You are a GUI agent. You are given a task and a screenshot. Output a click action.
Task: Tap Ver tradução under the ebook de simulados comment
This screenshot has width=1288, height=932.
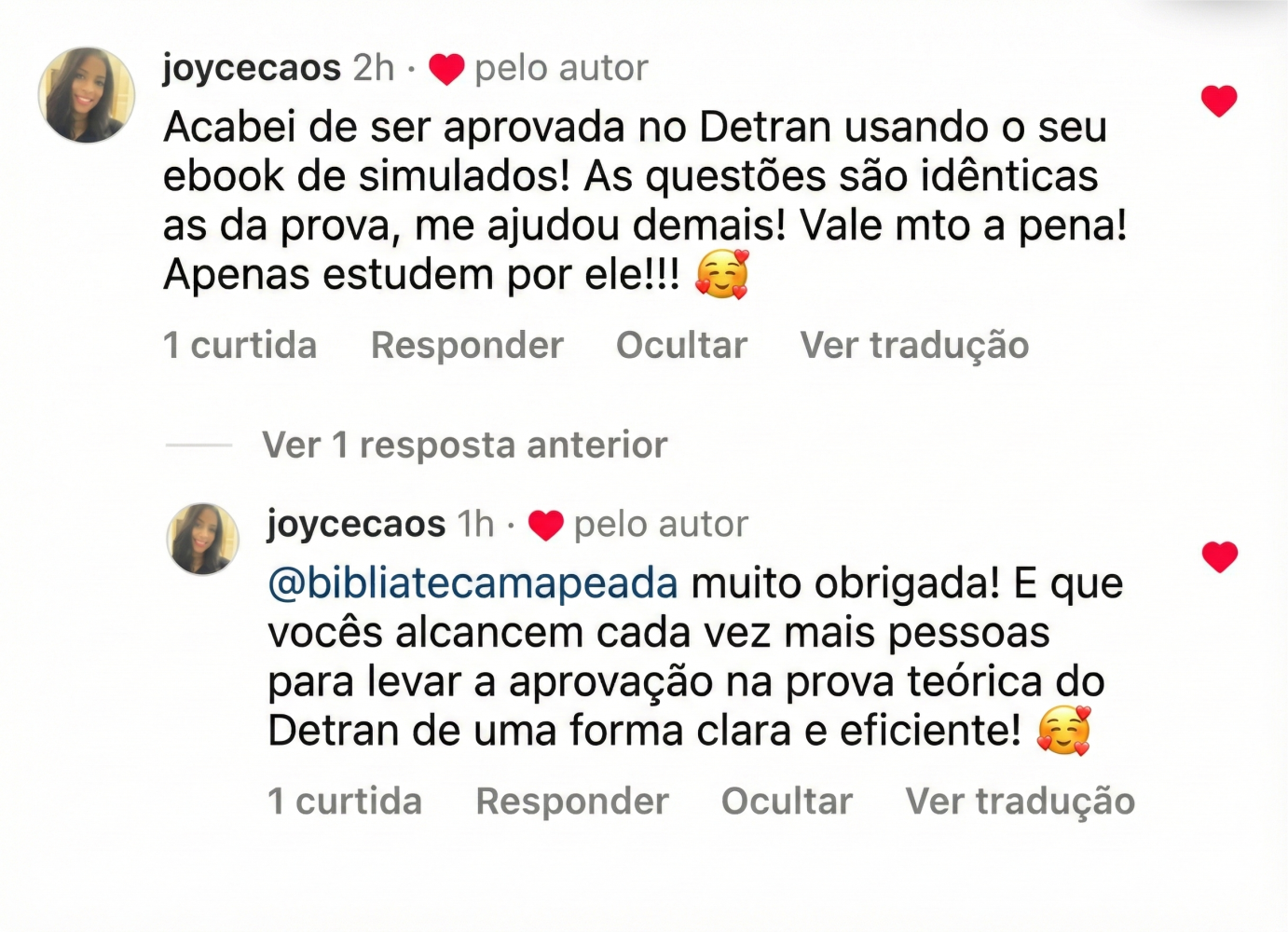914,345
